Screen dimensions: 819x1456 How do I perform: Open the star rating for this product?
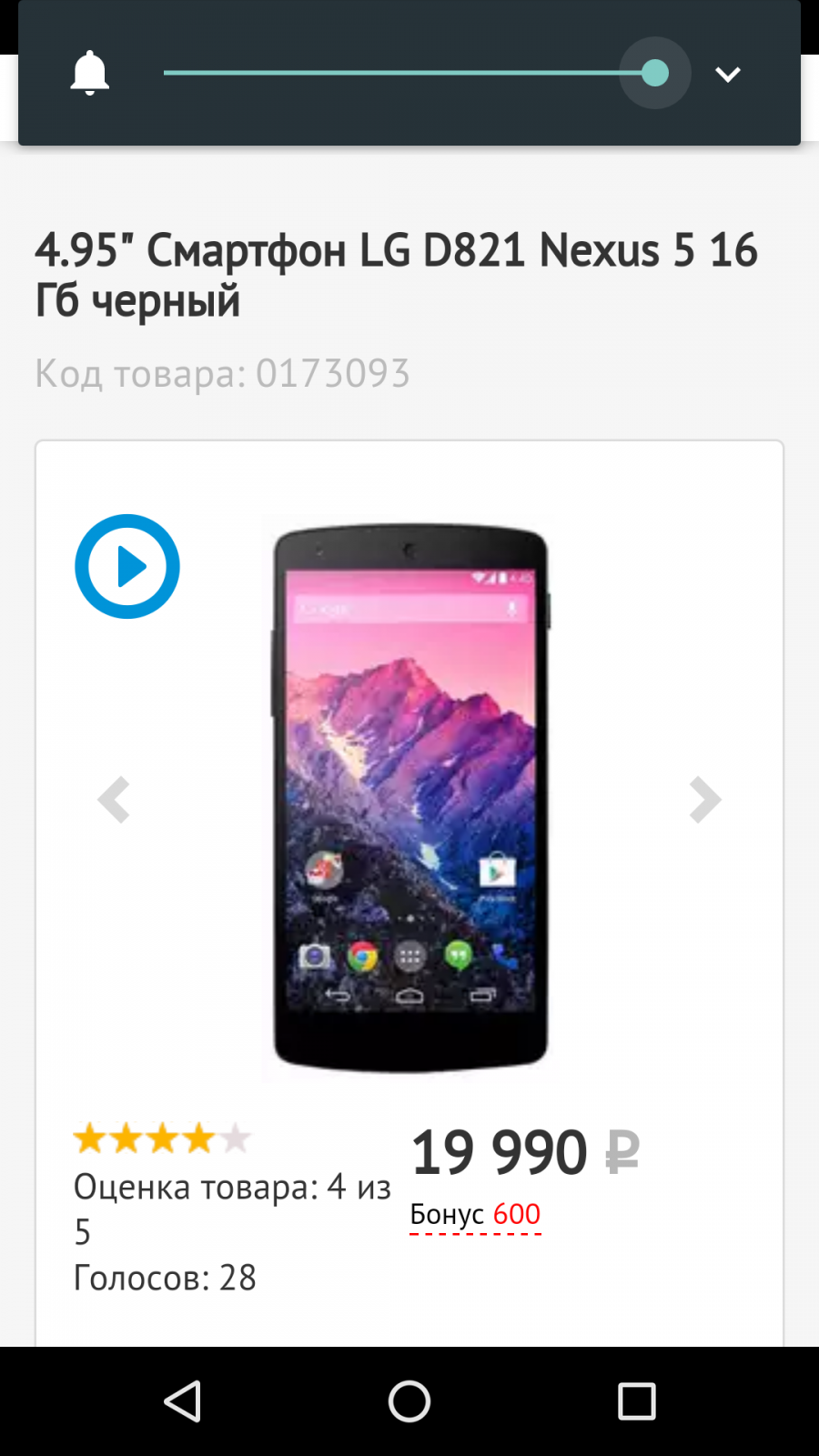click(162, 1138)
